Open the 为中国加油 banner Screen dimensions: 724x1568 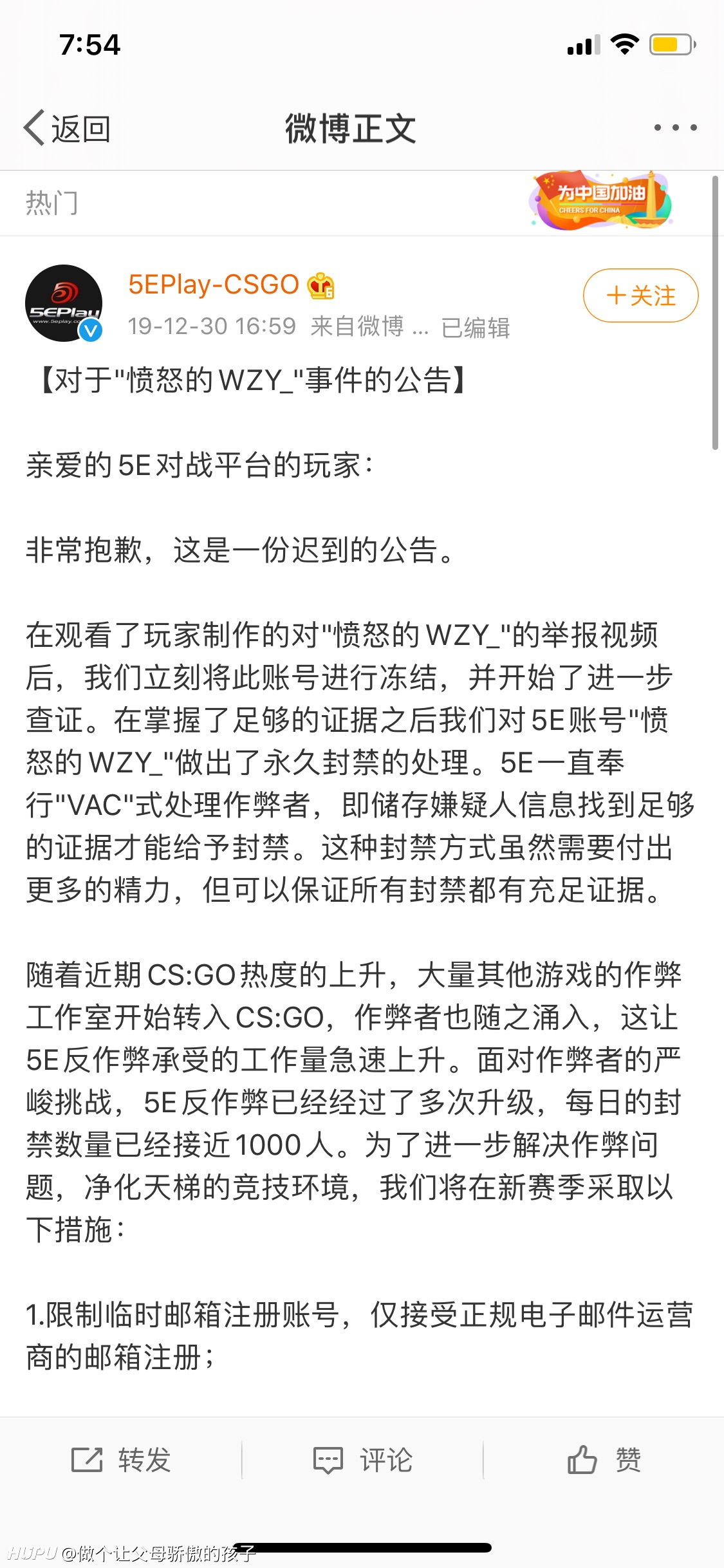pos(600,200)
